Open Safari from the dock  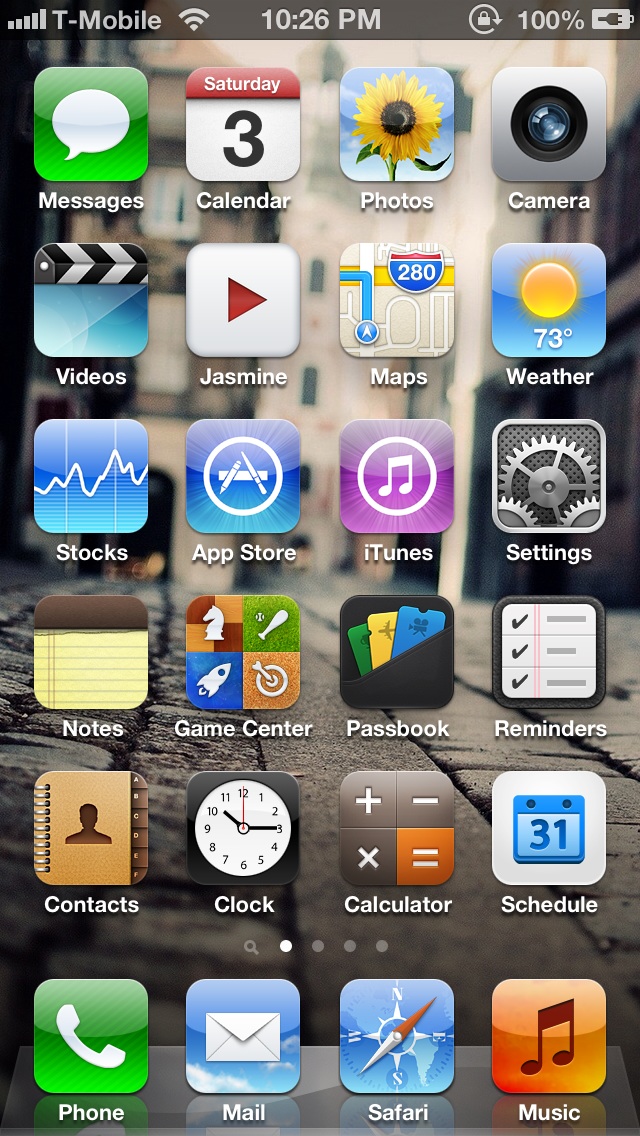point(396,1036)
